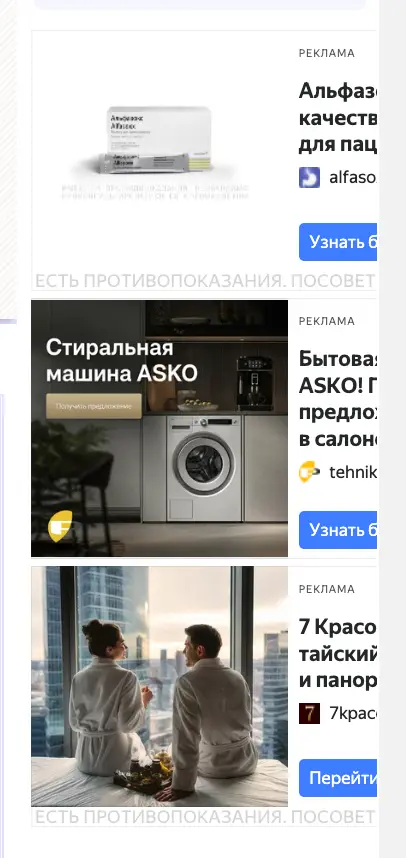
Task: Tap the 7 Красок ad headline
Action: click(338, 653)
